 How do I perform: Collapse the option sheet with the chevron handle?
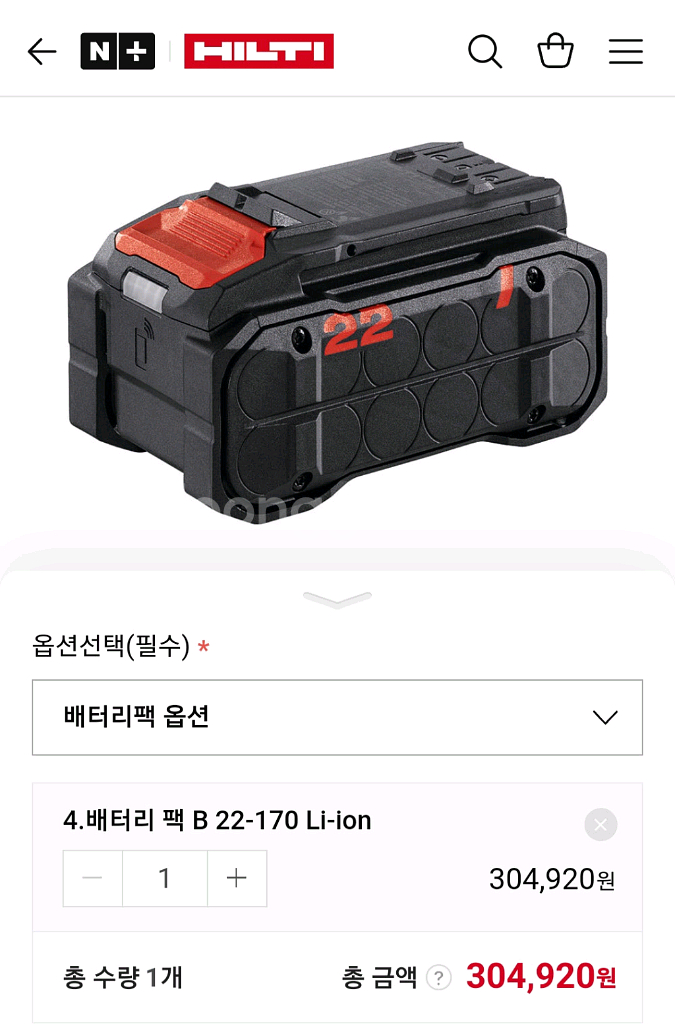(x=337, y=600)
